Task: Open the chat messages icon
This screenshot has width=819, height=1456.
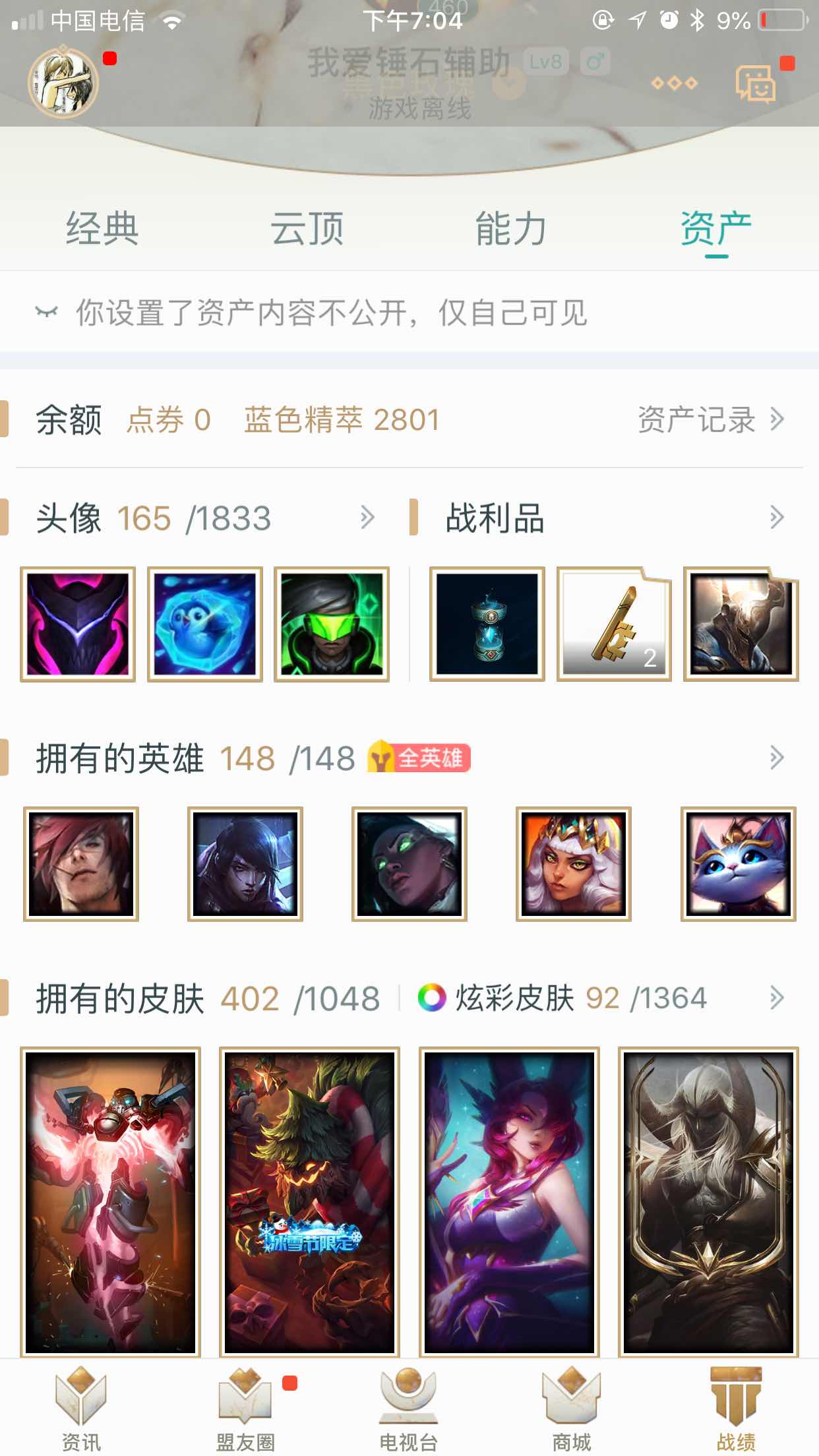Action: coord(756,84)
